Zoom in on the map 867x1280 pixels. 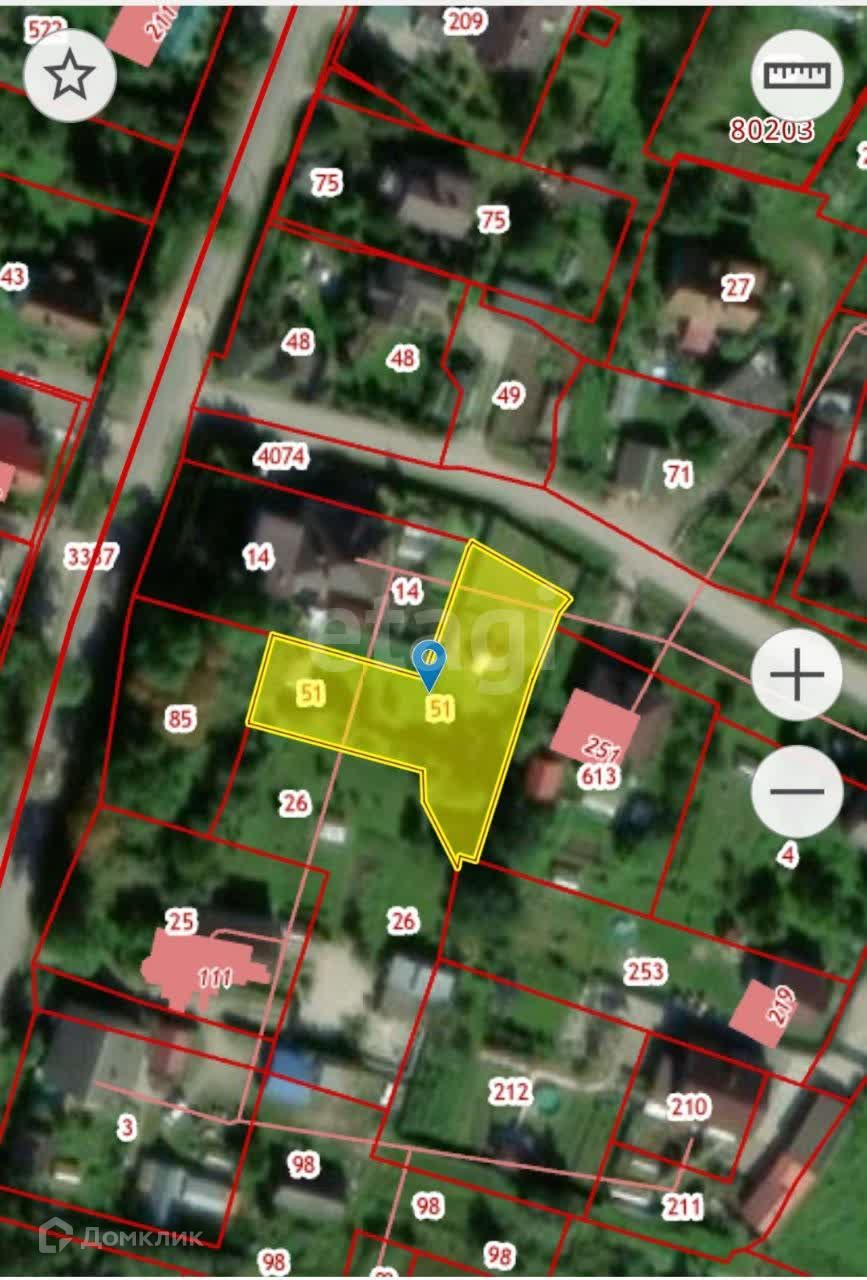point(797,675)
